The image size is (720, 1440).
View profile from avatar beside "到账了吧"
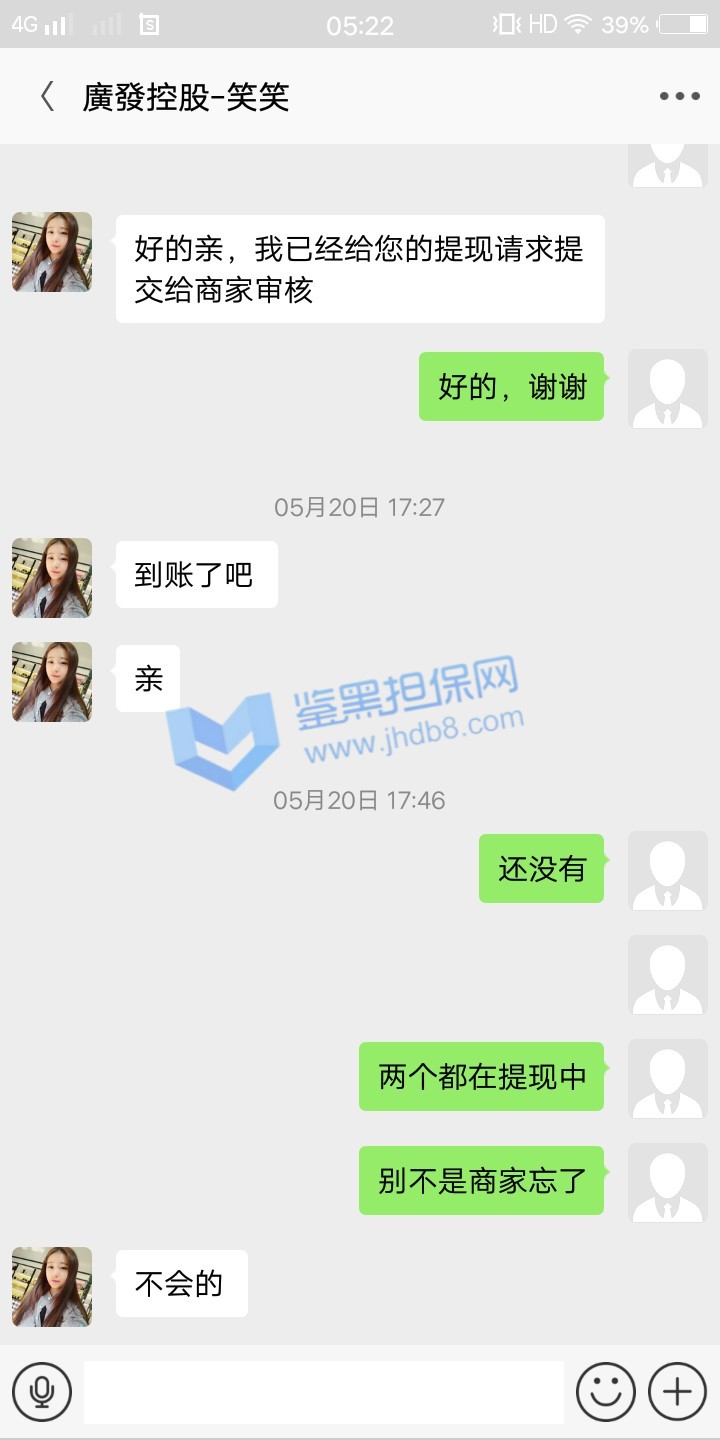tap(52, 577)
